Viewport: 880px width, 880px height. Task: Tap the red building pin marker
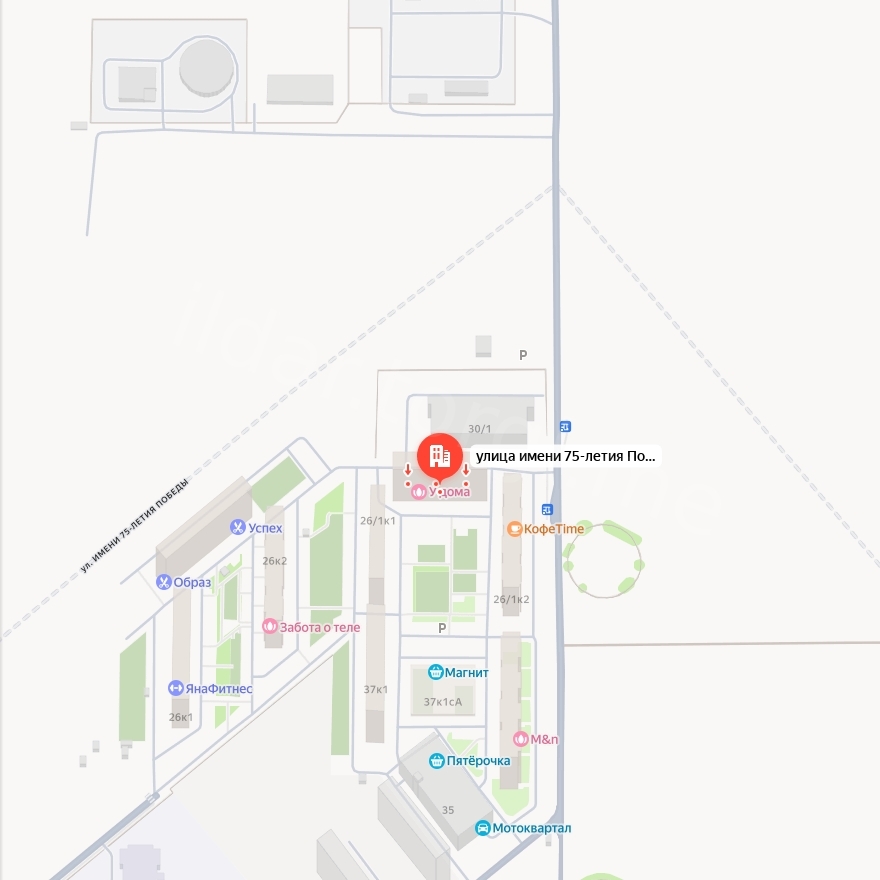(x=439, y=456)
